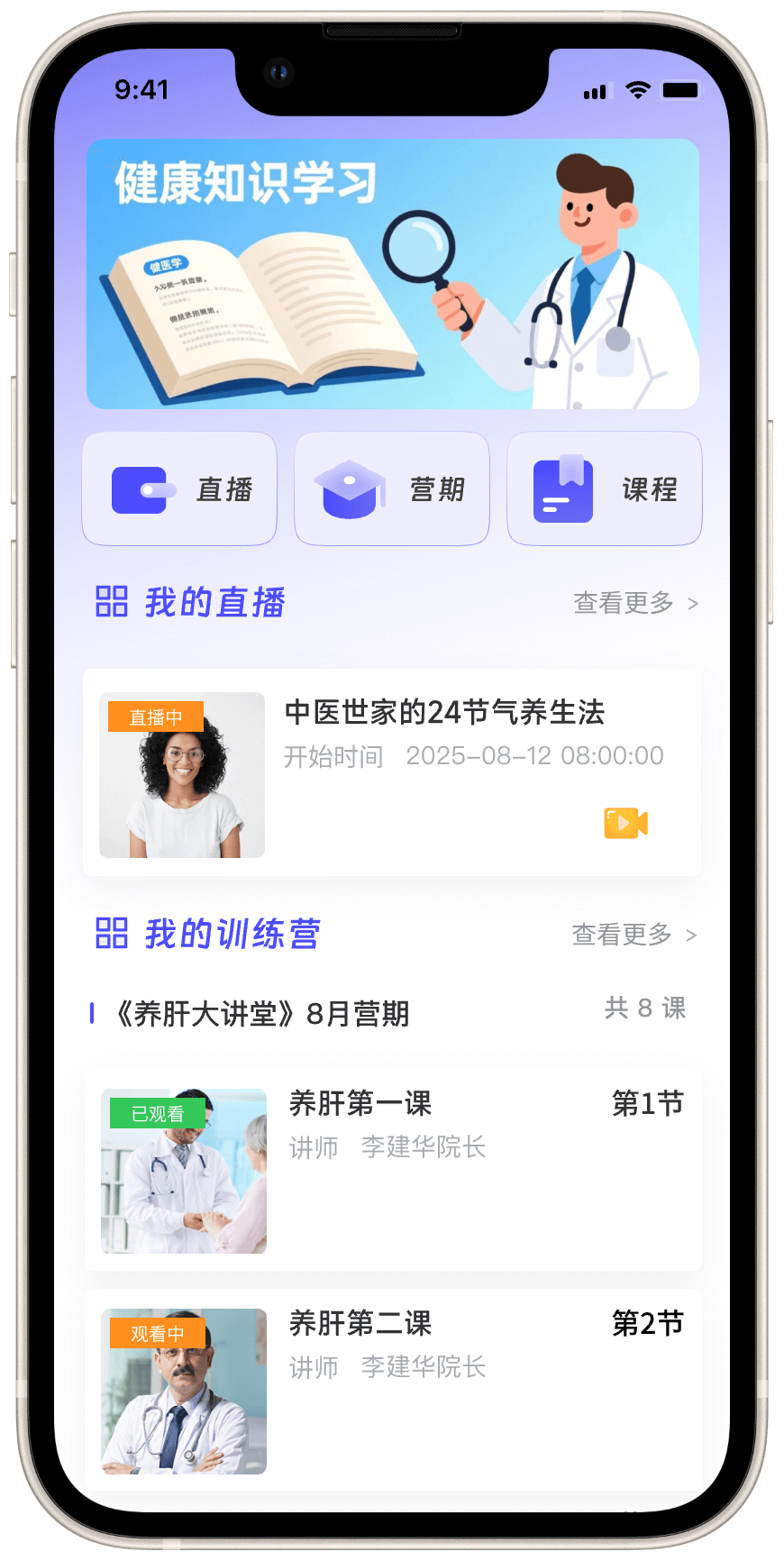The image size is (784, 1561).
Task: Open the 养肝第二课 doctor thumbnail
Action: point(182,1391)
